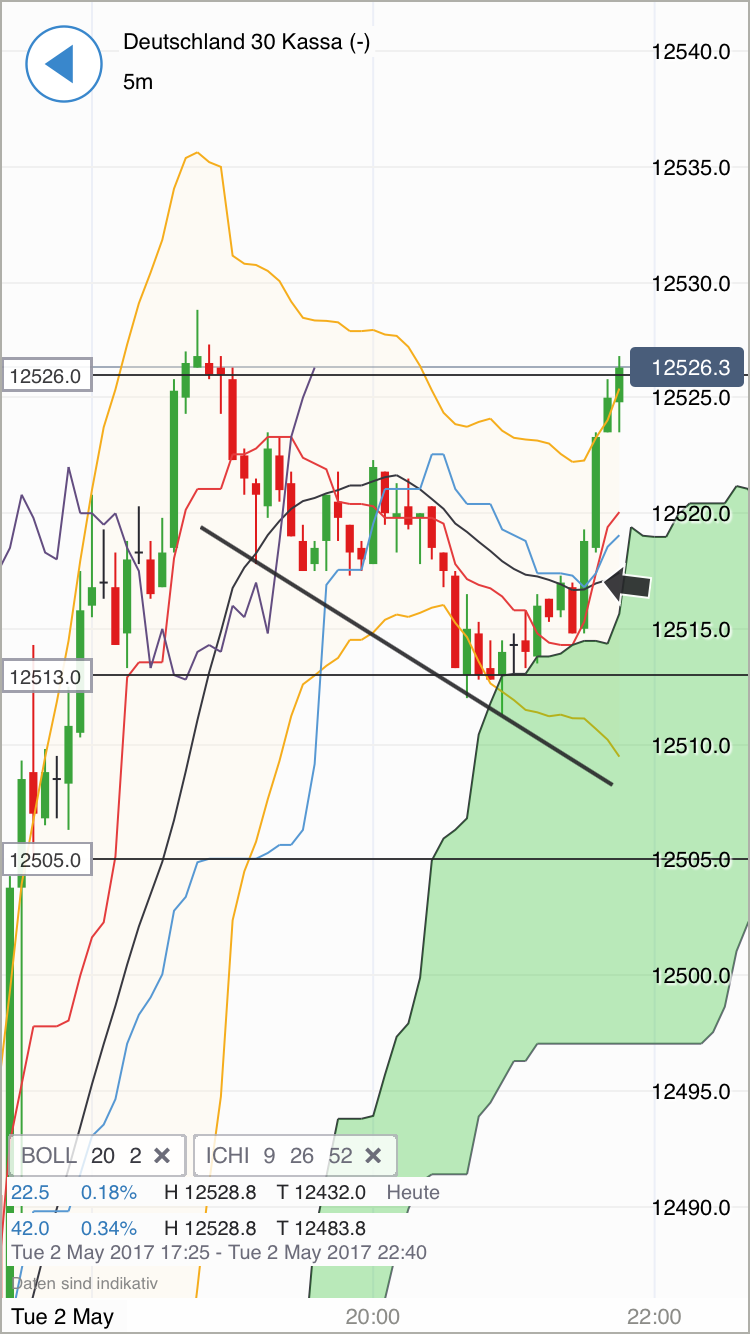Remove the ICHI indicator via its × icon

373,1155
